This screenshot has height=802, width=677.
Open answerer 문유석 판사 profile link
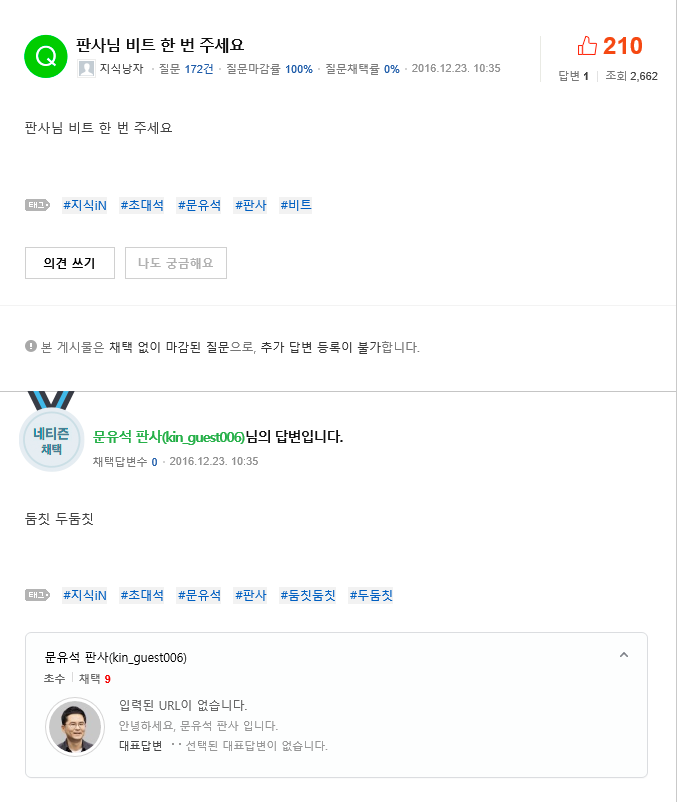[168, 437]
